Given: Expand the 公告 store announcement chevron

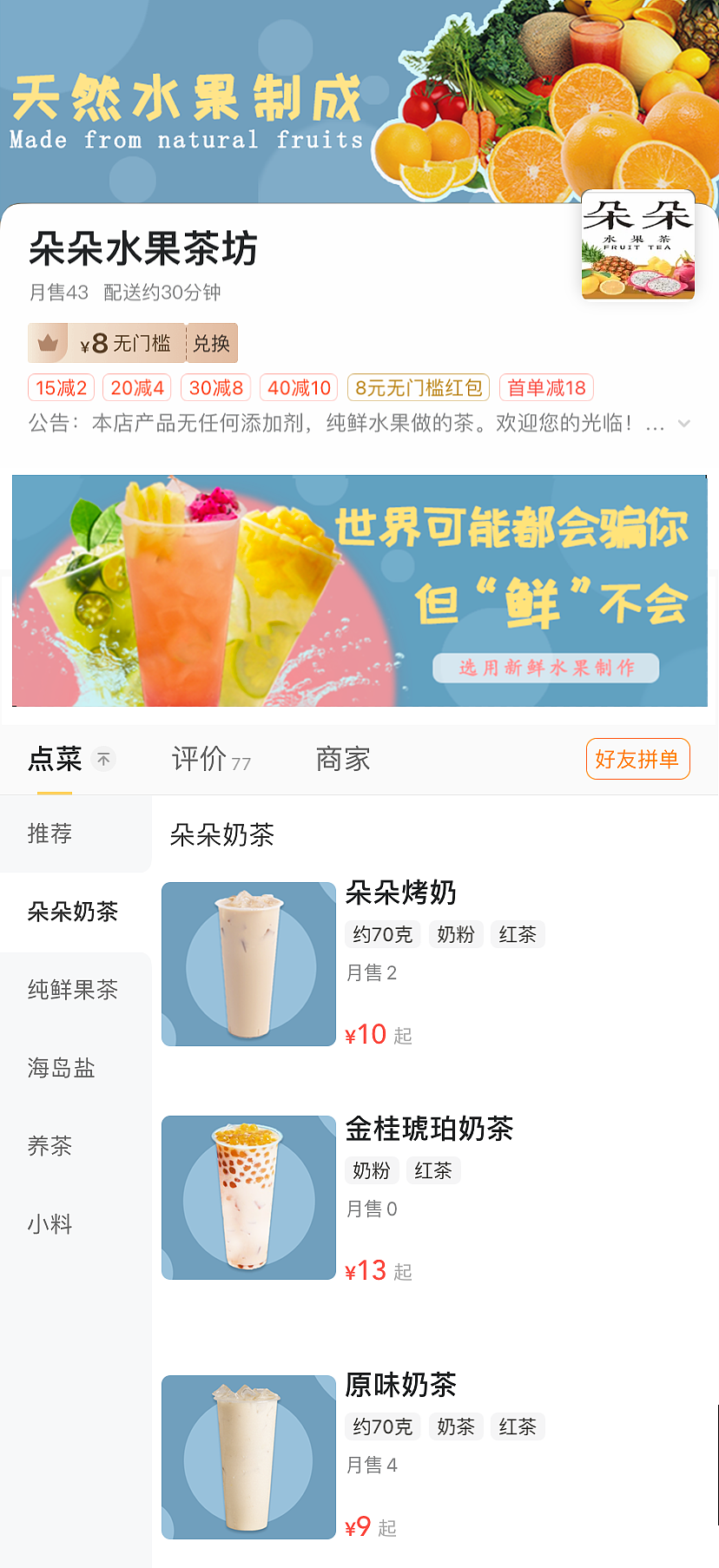Looking at the screenshot, I should click(685, 424).
